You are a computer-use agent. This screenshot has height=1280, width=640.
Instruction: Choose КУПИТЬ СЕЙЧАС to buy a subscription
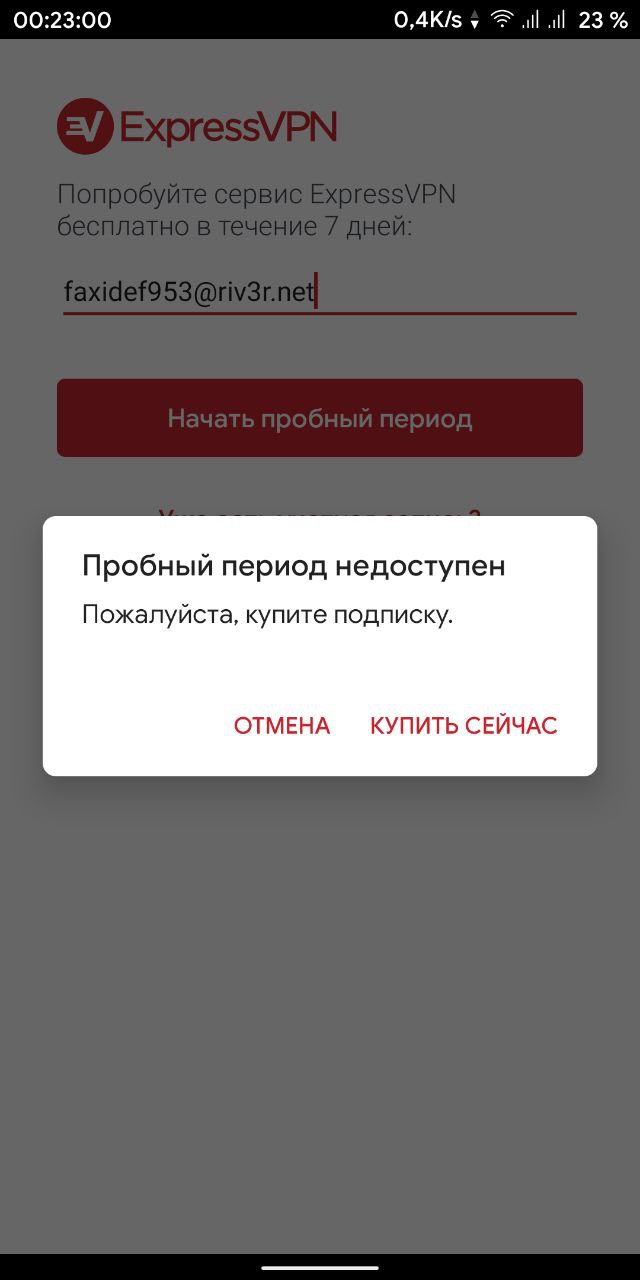pyautogui.click(x=463, y=726)
